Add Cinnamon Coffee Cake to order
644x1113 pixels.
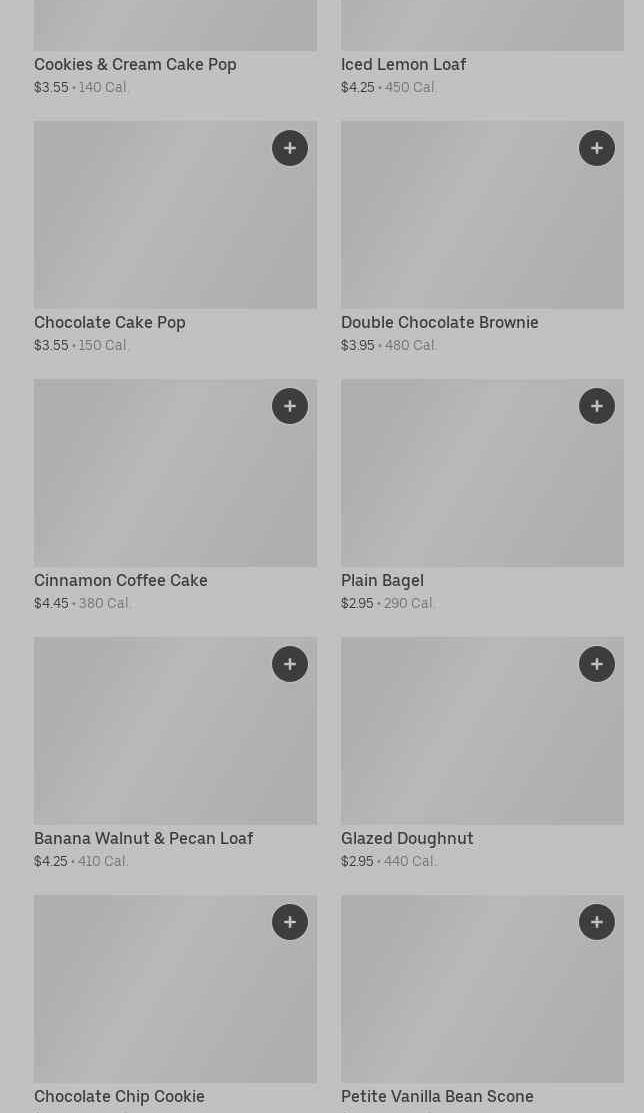coord(290,406)
